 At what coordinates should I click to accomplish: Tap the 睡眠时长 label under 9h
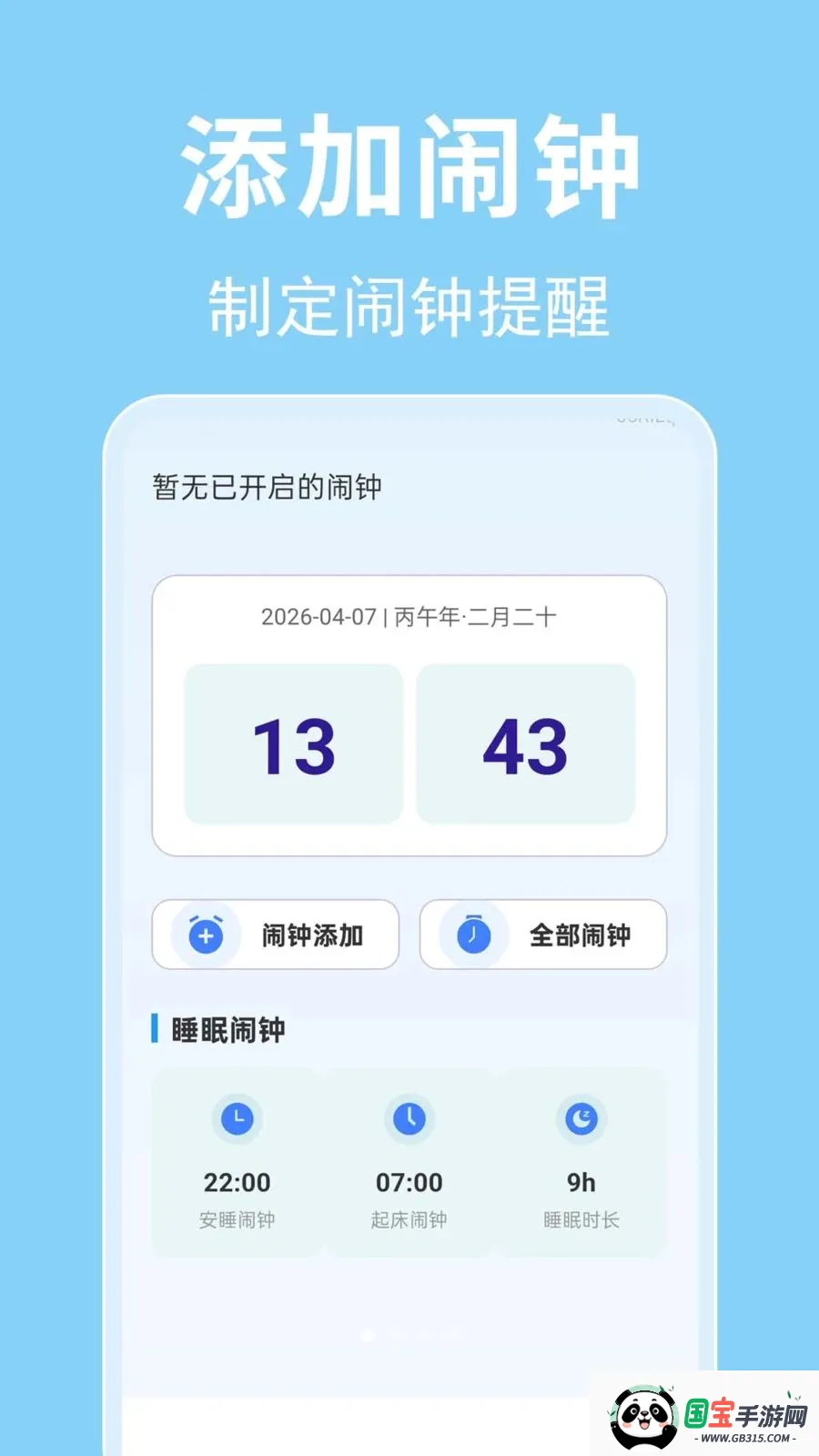click(582, 1219)
